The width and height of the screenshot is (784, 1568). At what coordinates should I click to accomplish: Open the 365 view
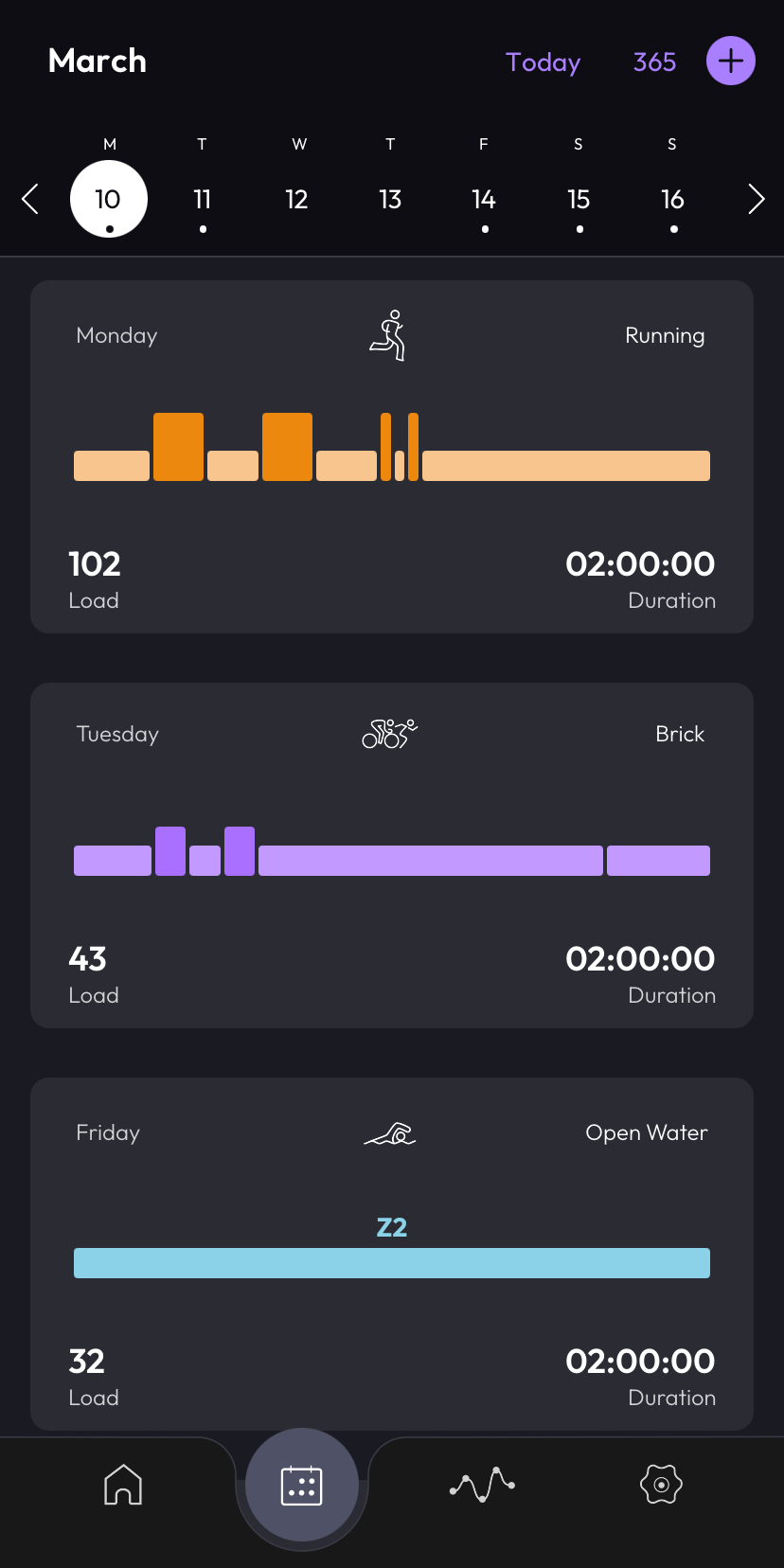click(654, 62)
